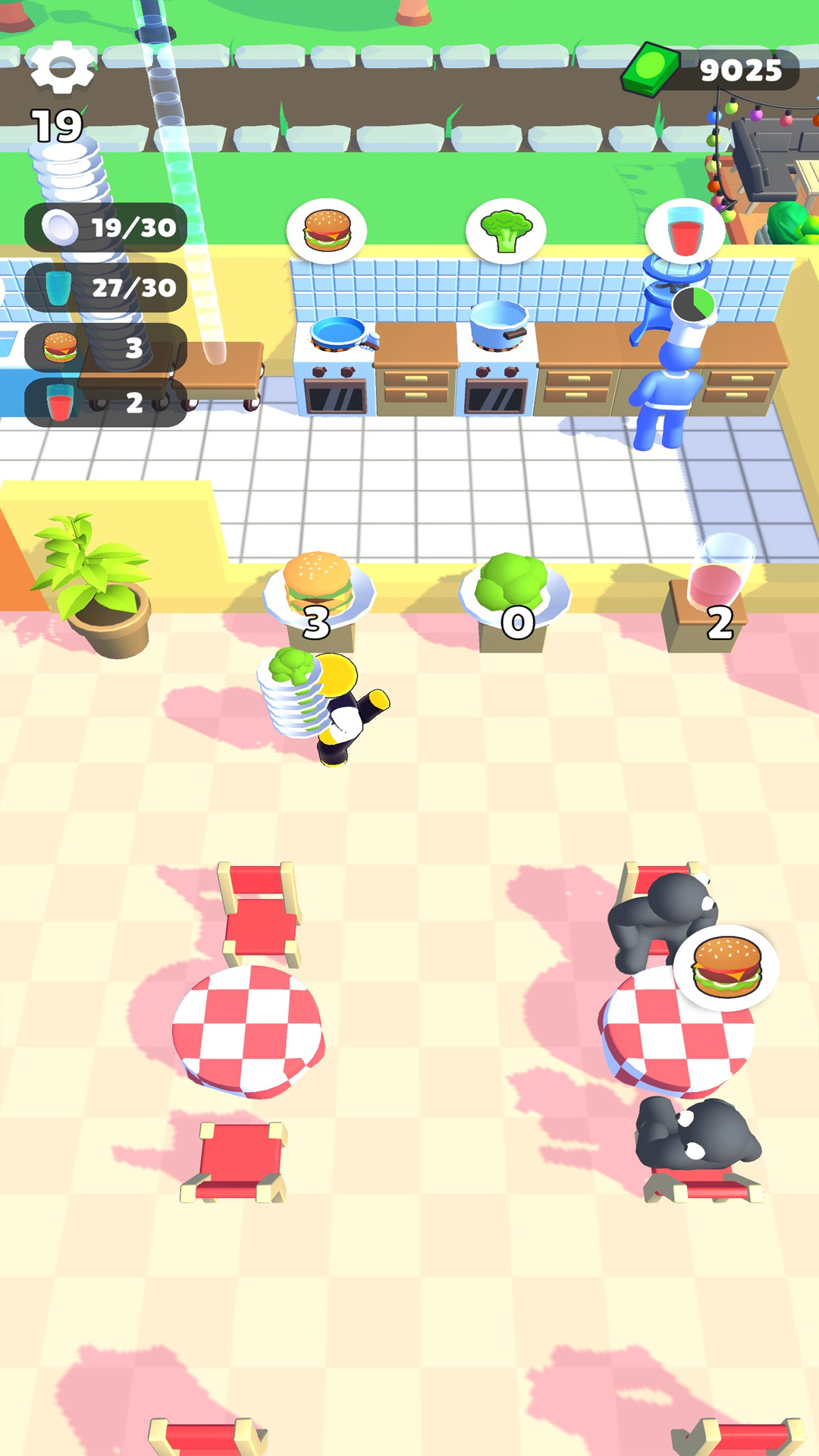Open the settings gear
819x1456 pixels.
tap(62, 67)
